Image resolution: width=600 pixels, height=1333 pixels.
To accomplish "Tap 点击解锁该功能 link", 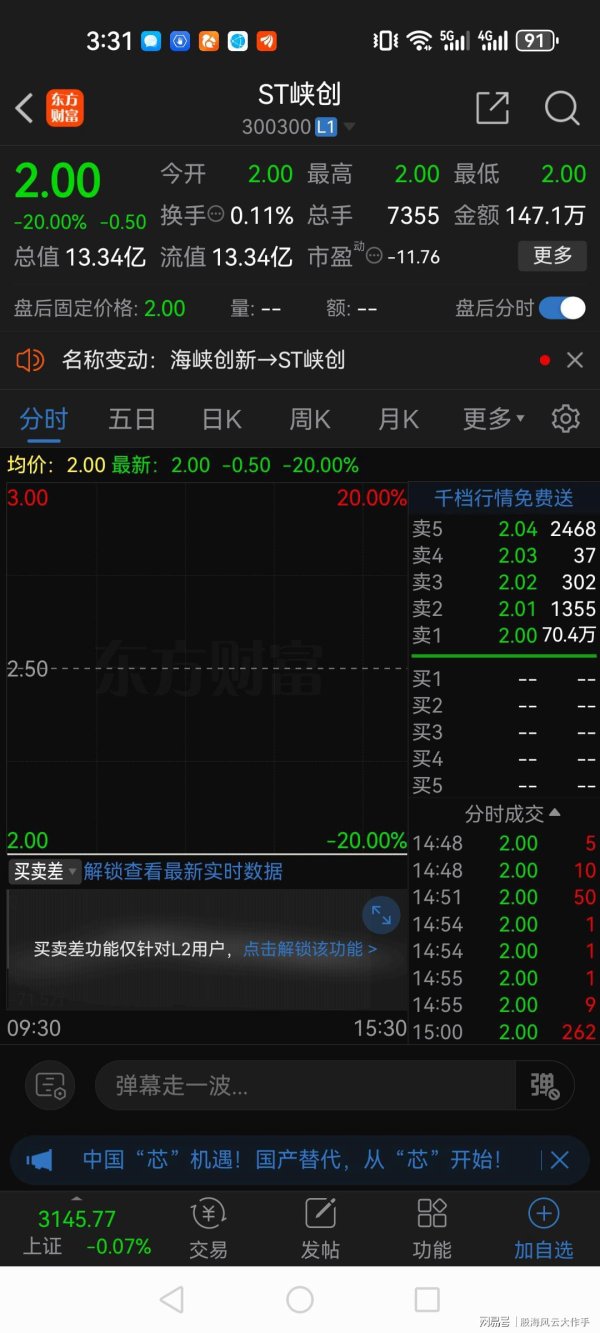I will 310,948.
